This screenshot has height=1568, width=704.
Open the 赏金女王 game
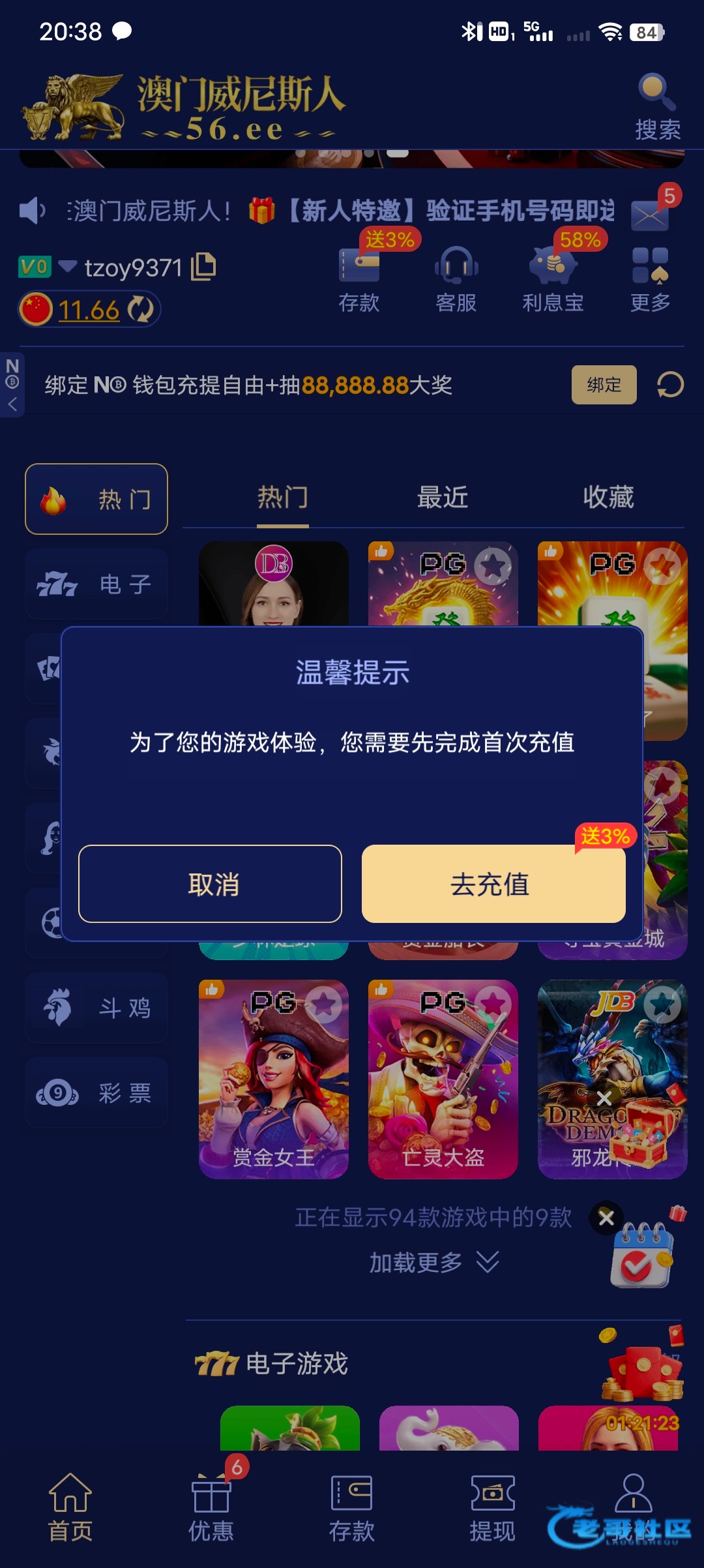273,1079
